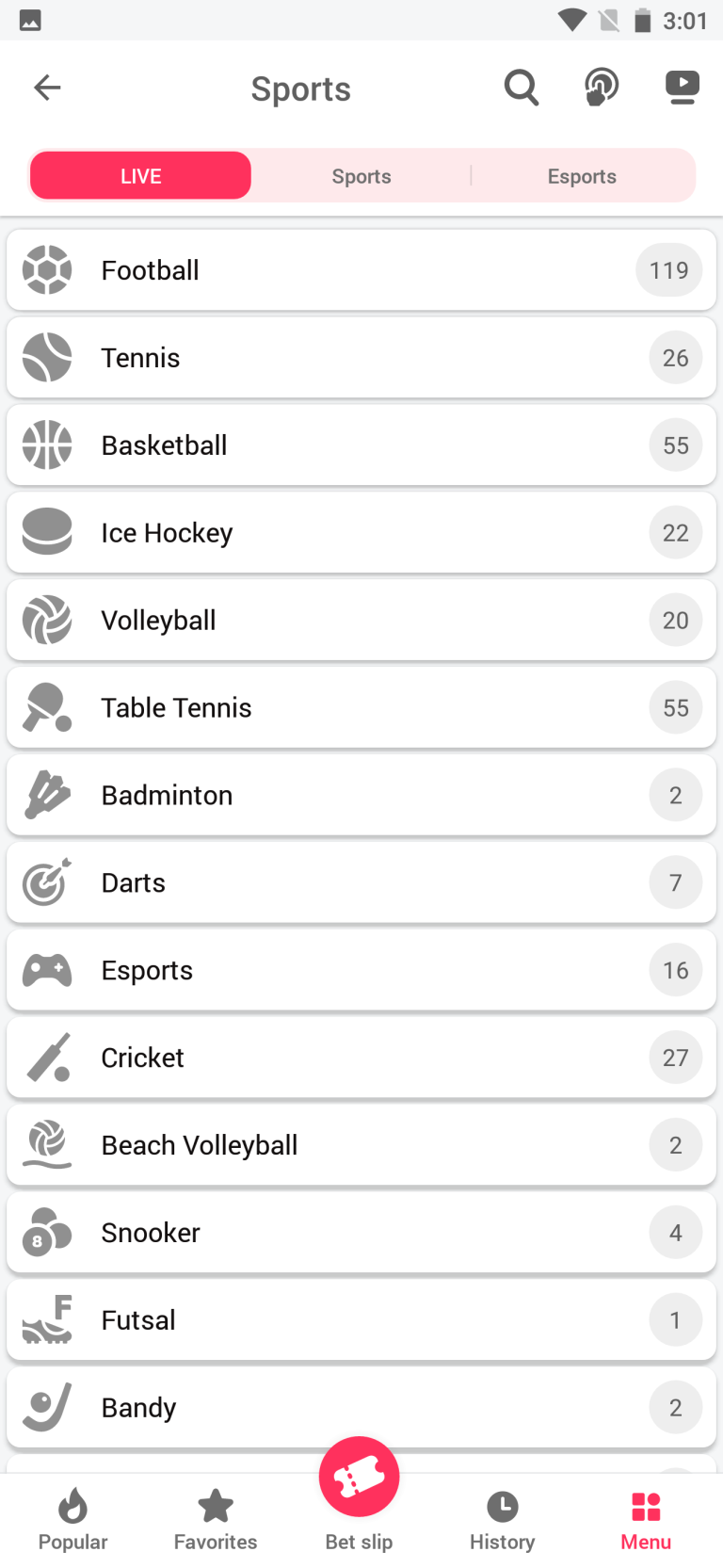The image size is (723, 1568).
Task: Open the search magnifier icon
Action: point(522,89)
